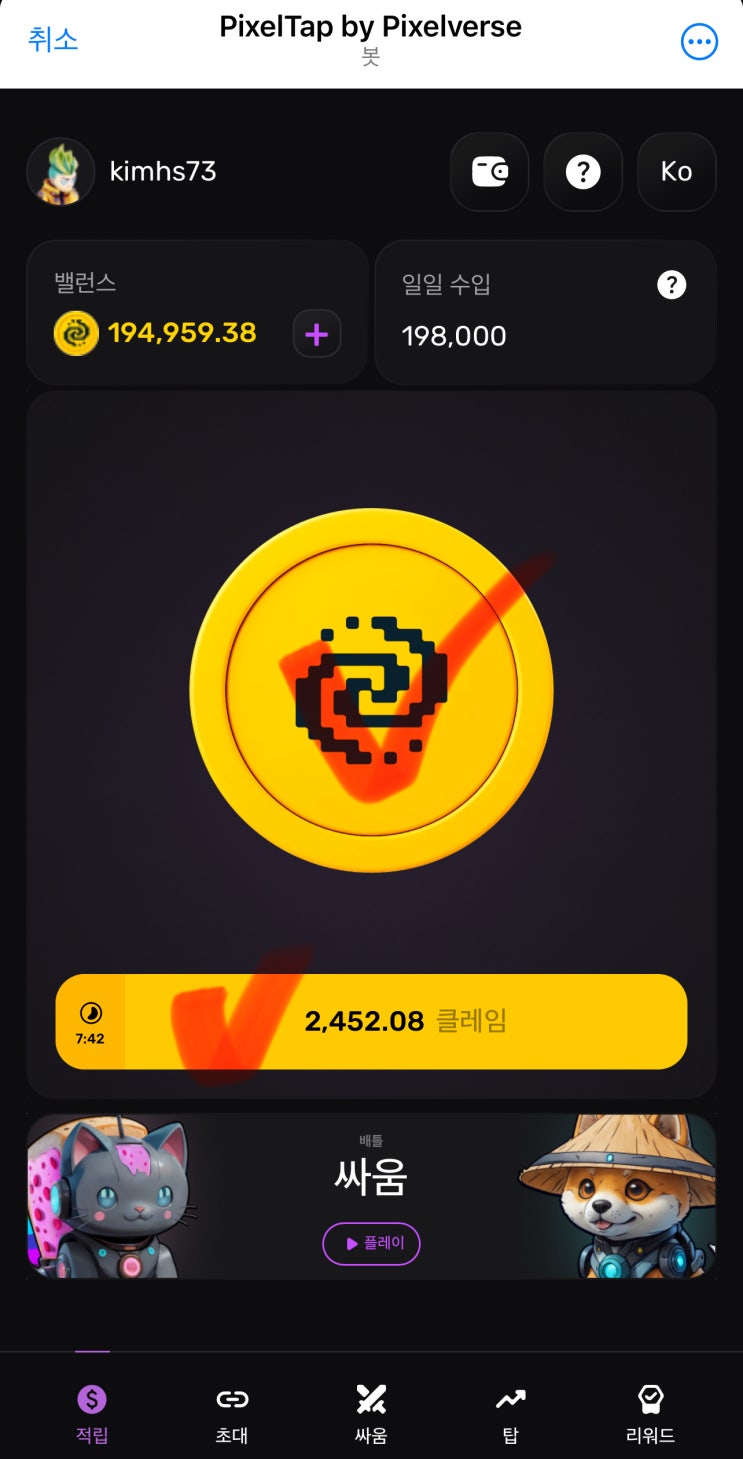Claim 2,452.08 with the 클레임 button
The width and height of the screenshot is (743, 1459).
(x=404, y=1021)
